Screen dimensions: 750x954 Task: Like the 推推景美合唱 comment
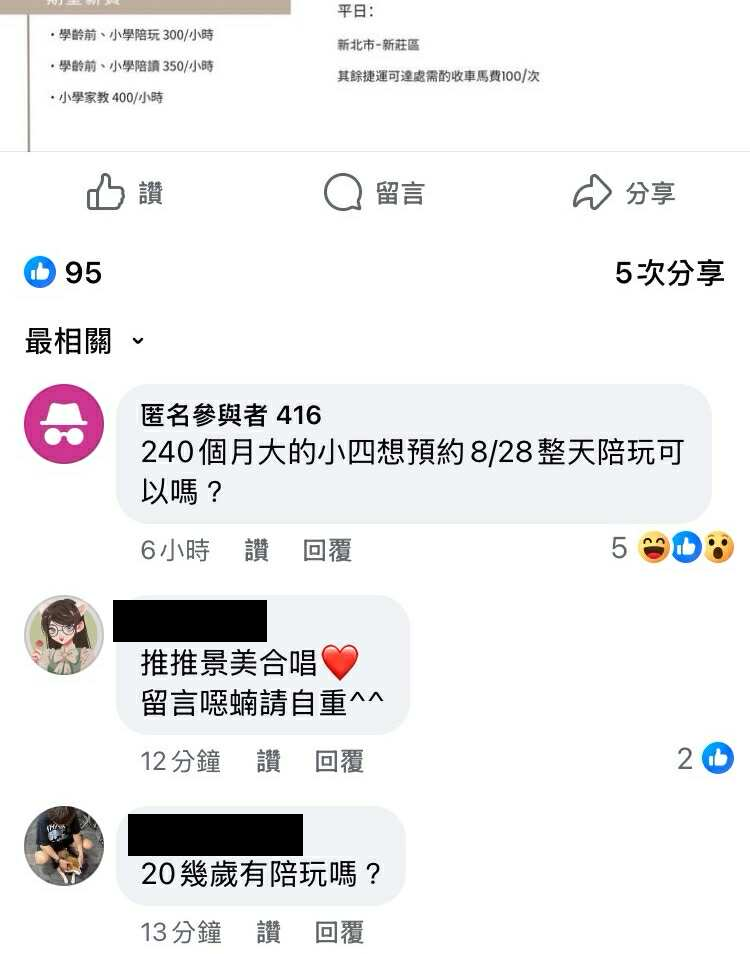(x=268, y=761)
